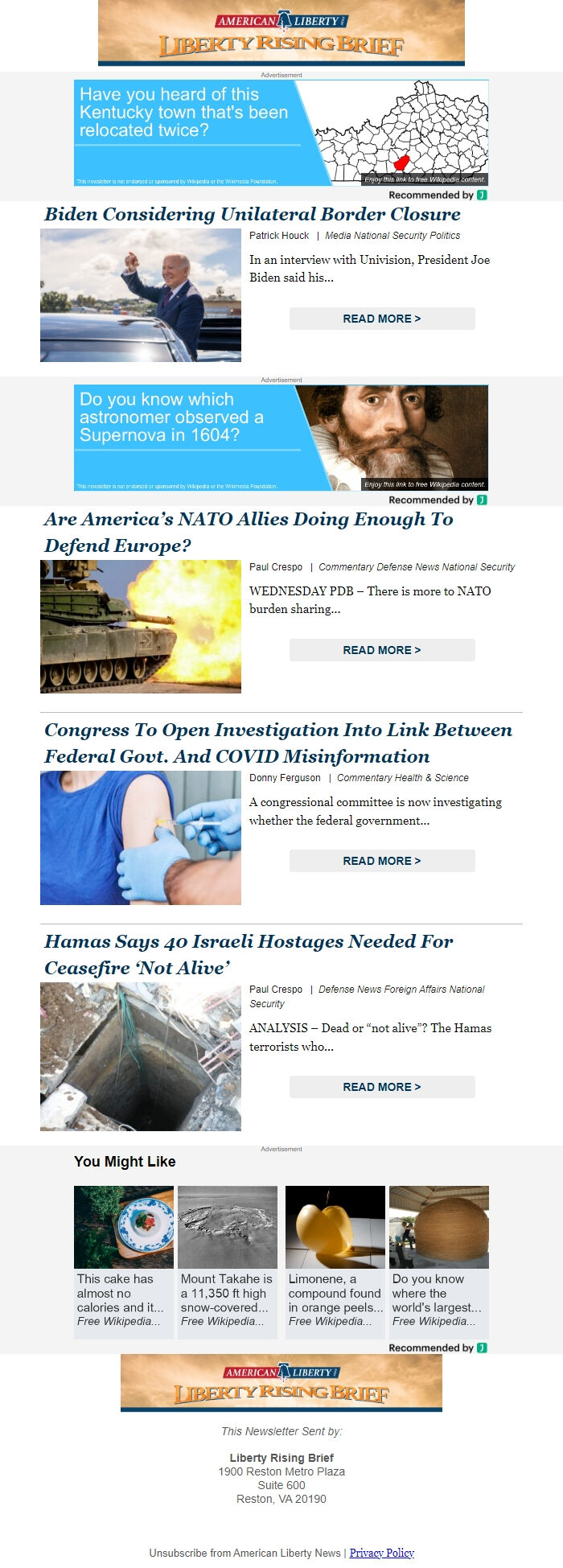Open the world's largest suggestion card

pyautogui.click(x=439, y=1261)
